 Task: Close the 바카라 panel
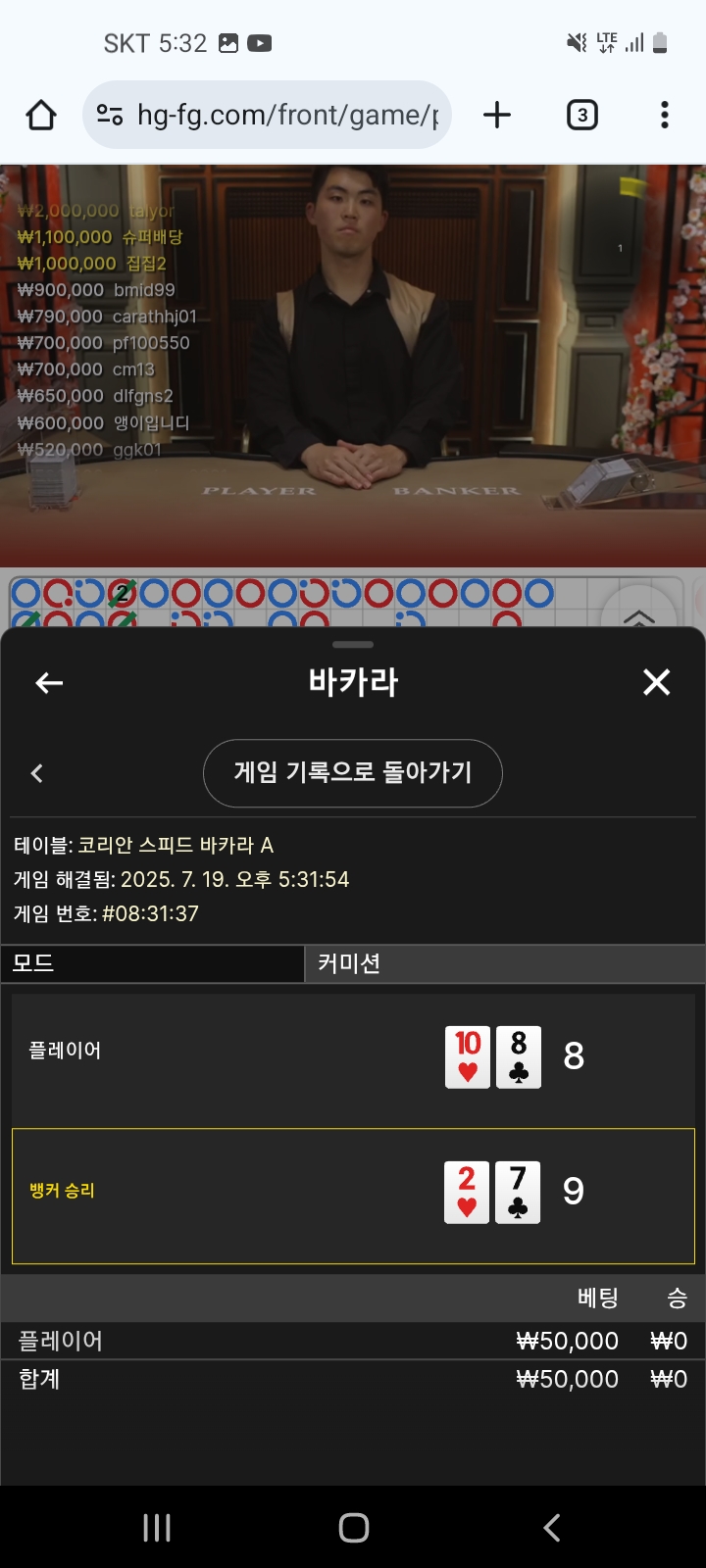pos(657,682)
